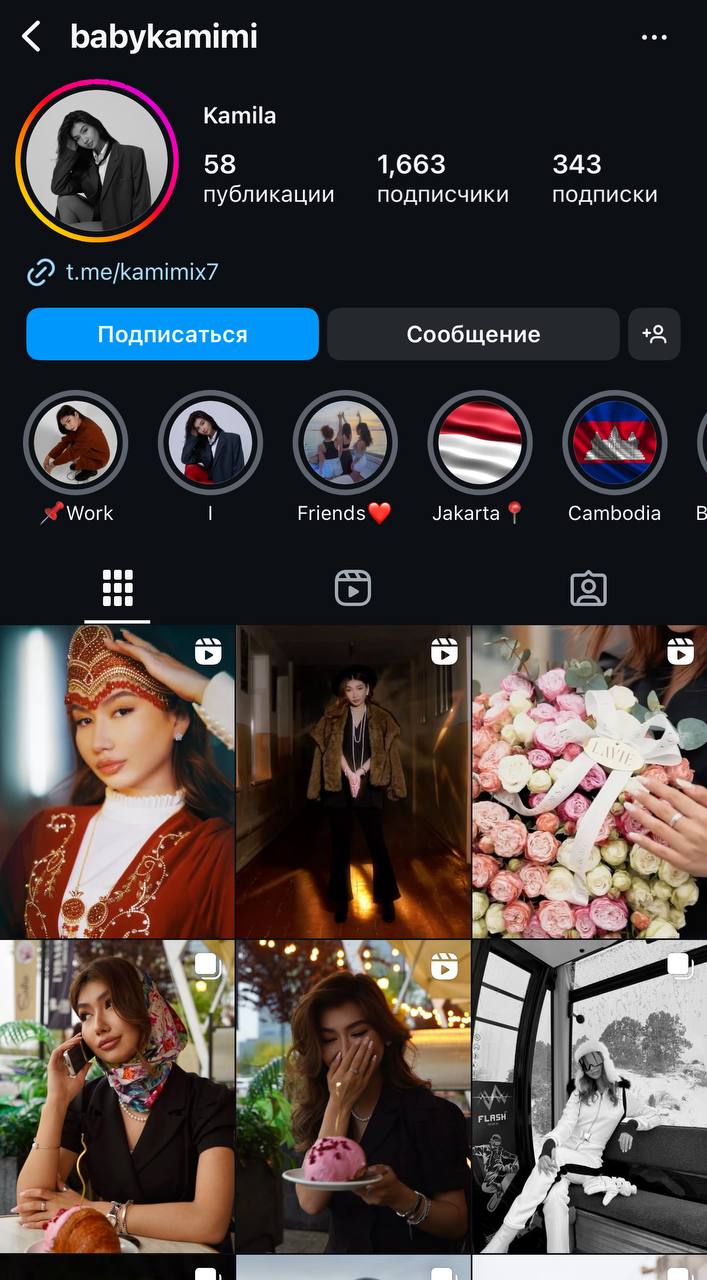The width and height of the screenshot is (707, 1280).
Task: Tap the Сообщение button
Action: click(x=473, y=334)
